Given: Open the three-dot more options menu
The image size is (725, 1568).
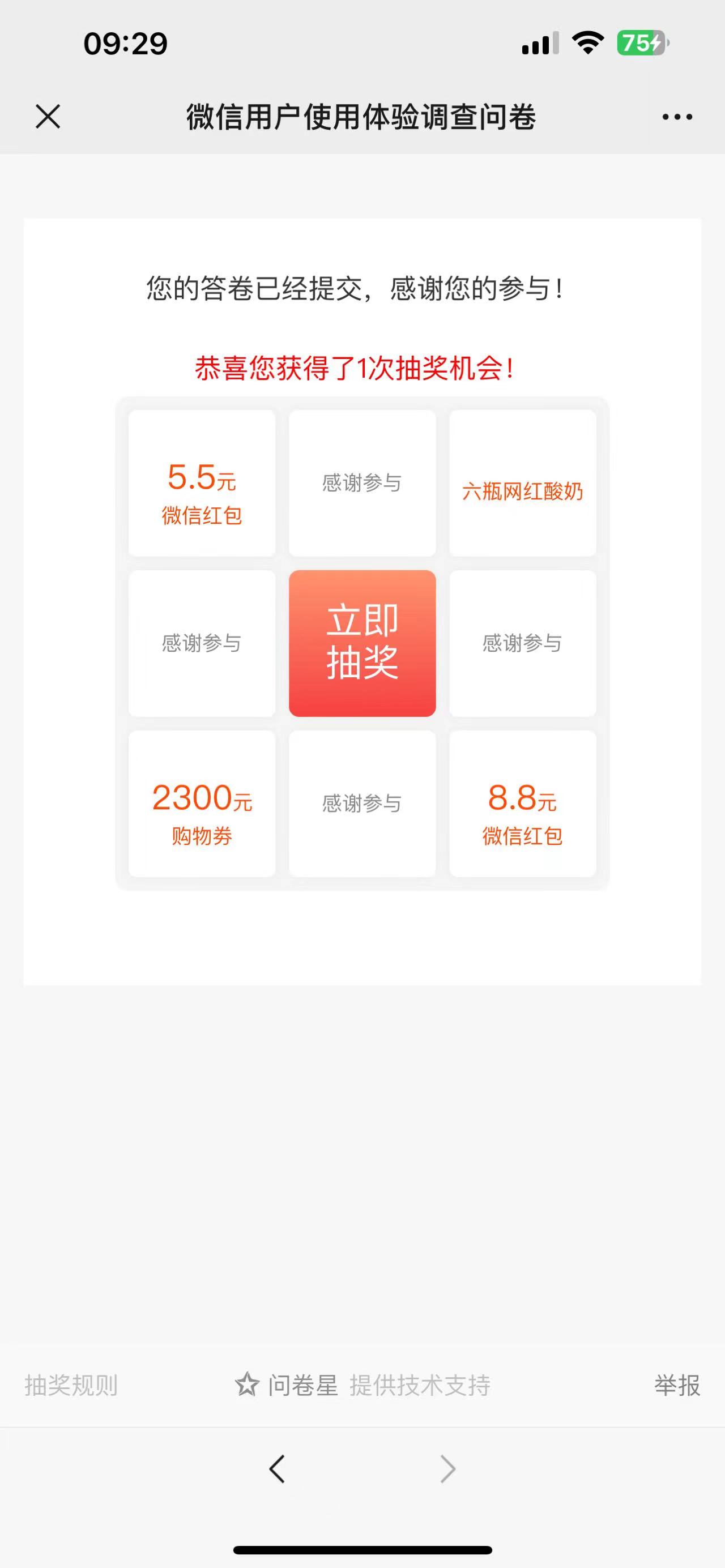Looking at the screenshot, I should point(677,117).
